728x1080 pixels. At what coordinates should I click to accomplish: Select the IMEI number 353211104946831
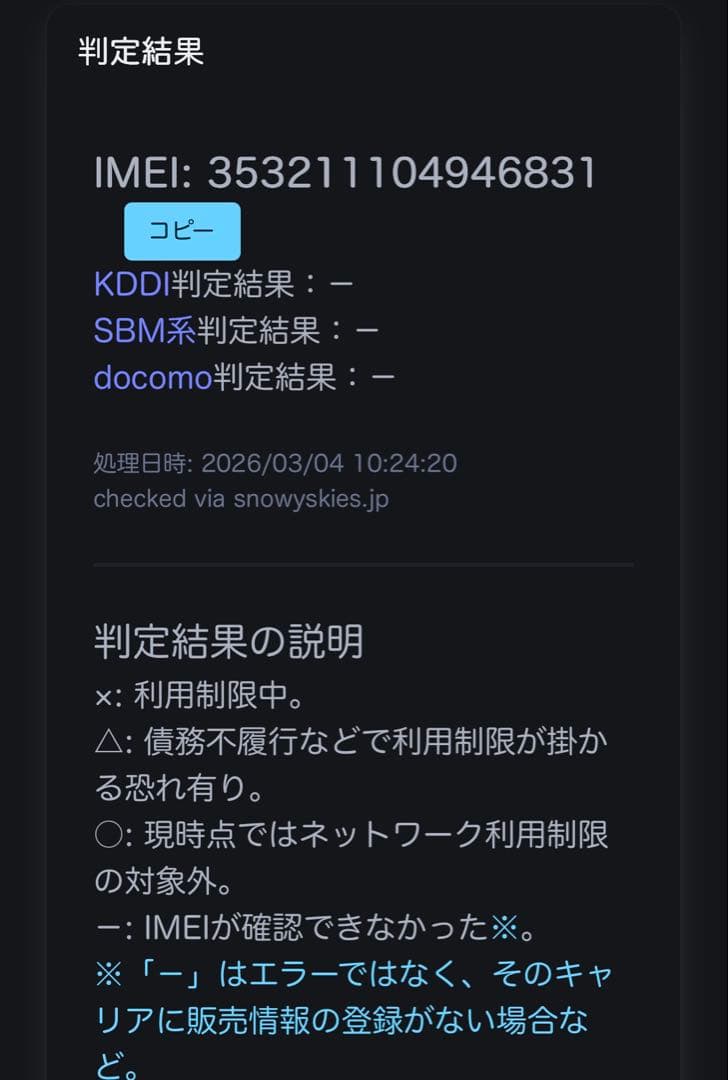[410, 172]
